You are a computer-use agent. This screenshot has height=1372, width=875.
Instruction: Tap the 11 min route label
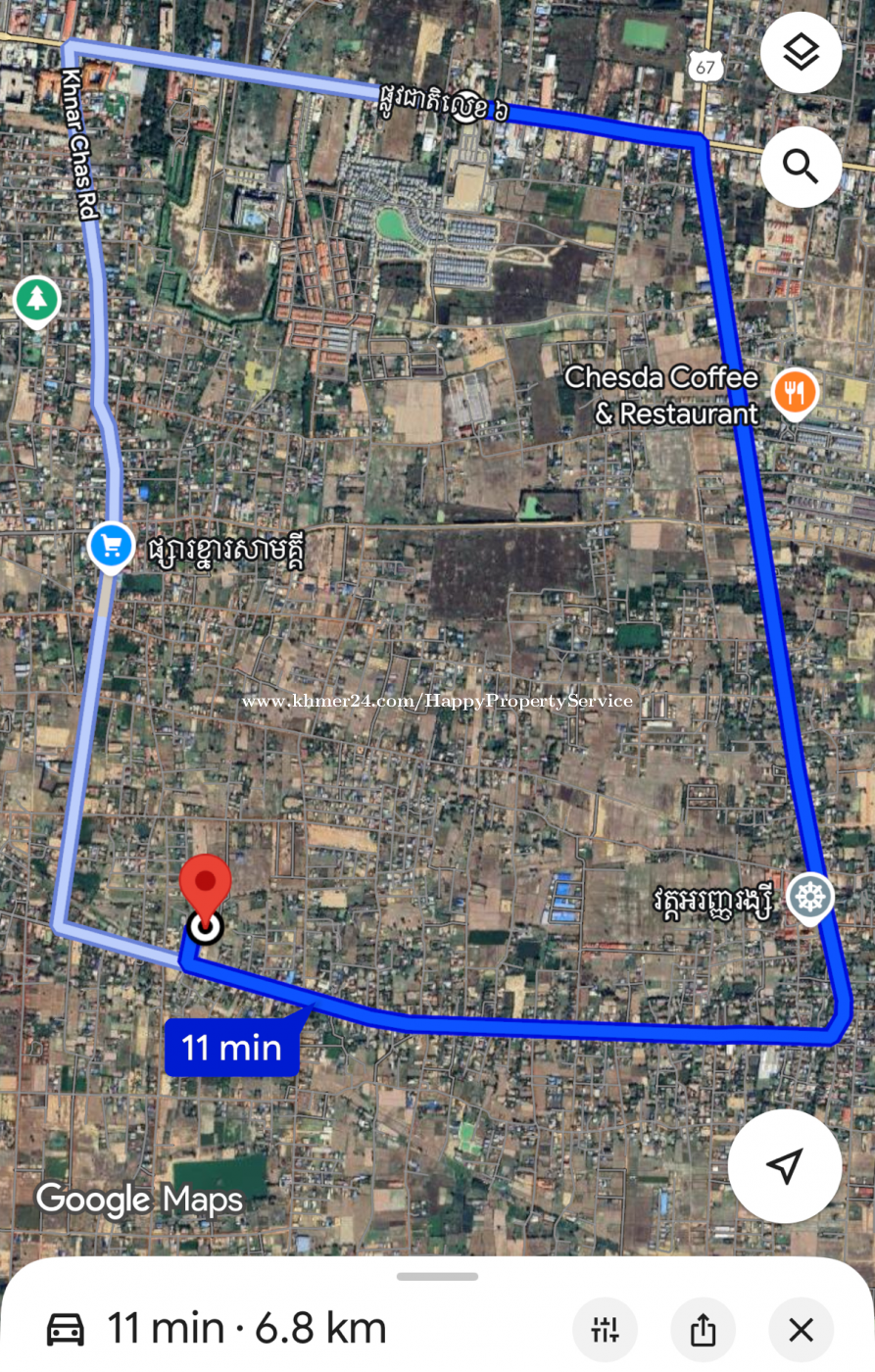click(x=232, y=1048)
